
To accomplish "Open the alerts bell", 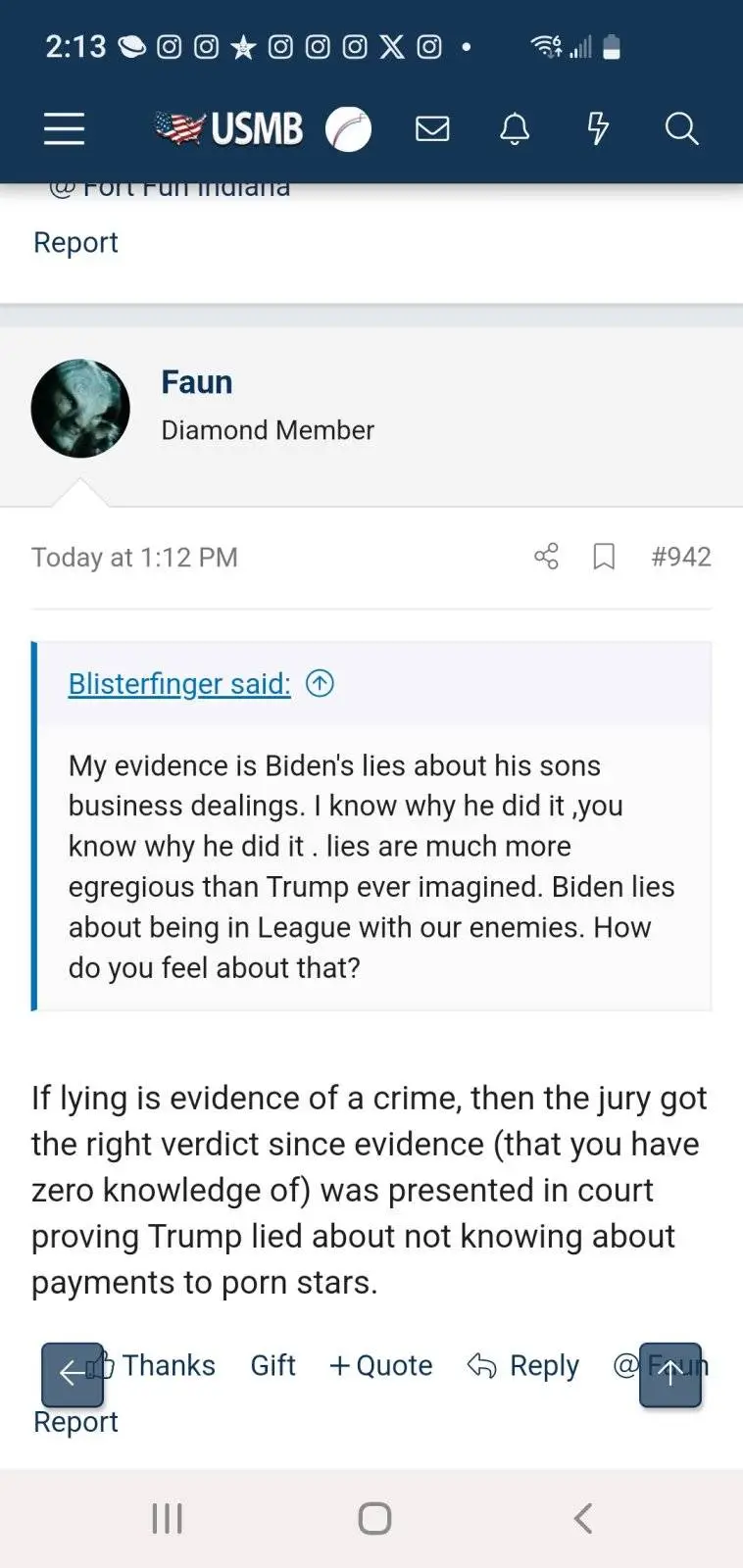I will 515,128.
